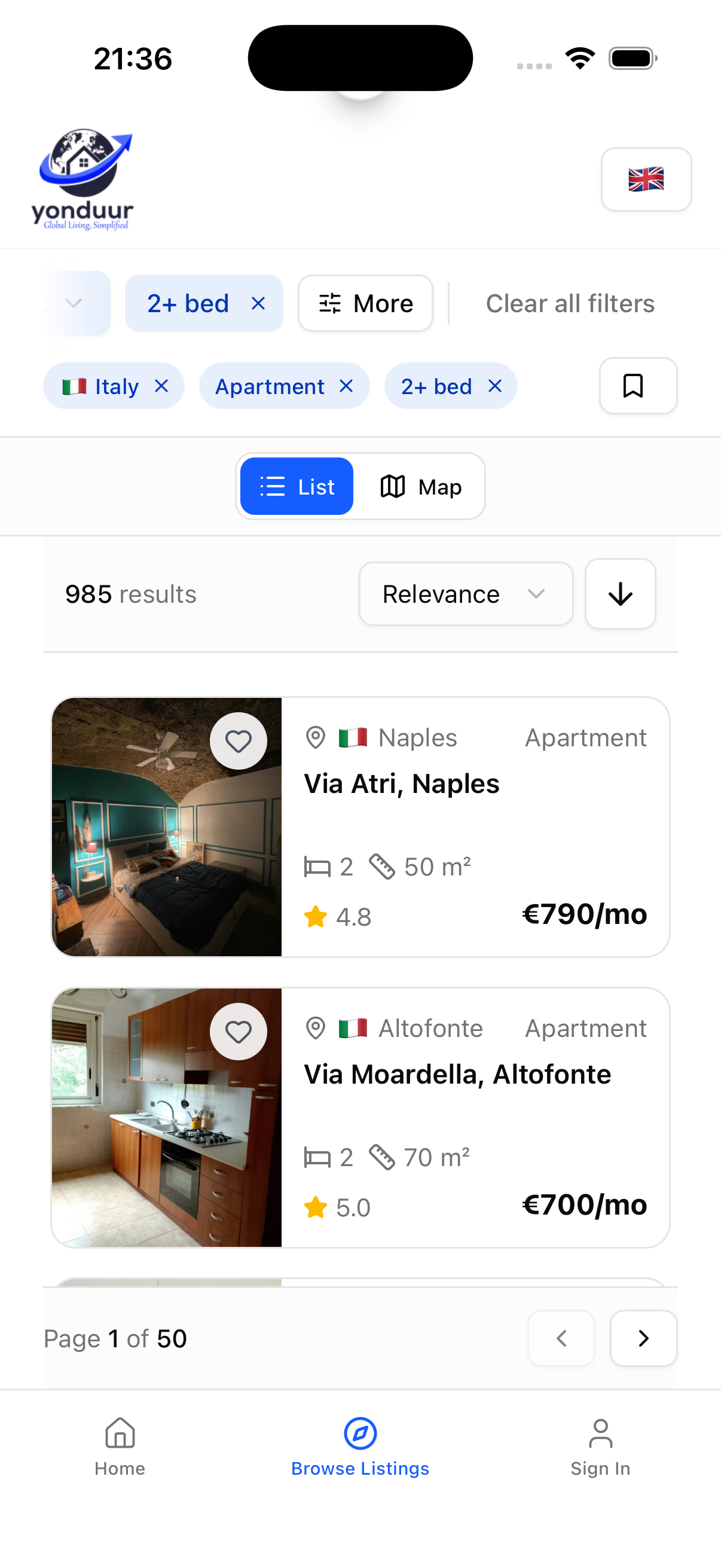The height and width of the screenshot is (1568, 721).
Task: Favorite the Via Moardella Altofonte listing
Action: (x=239, y=1031)
